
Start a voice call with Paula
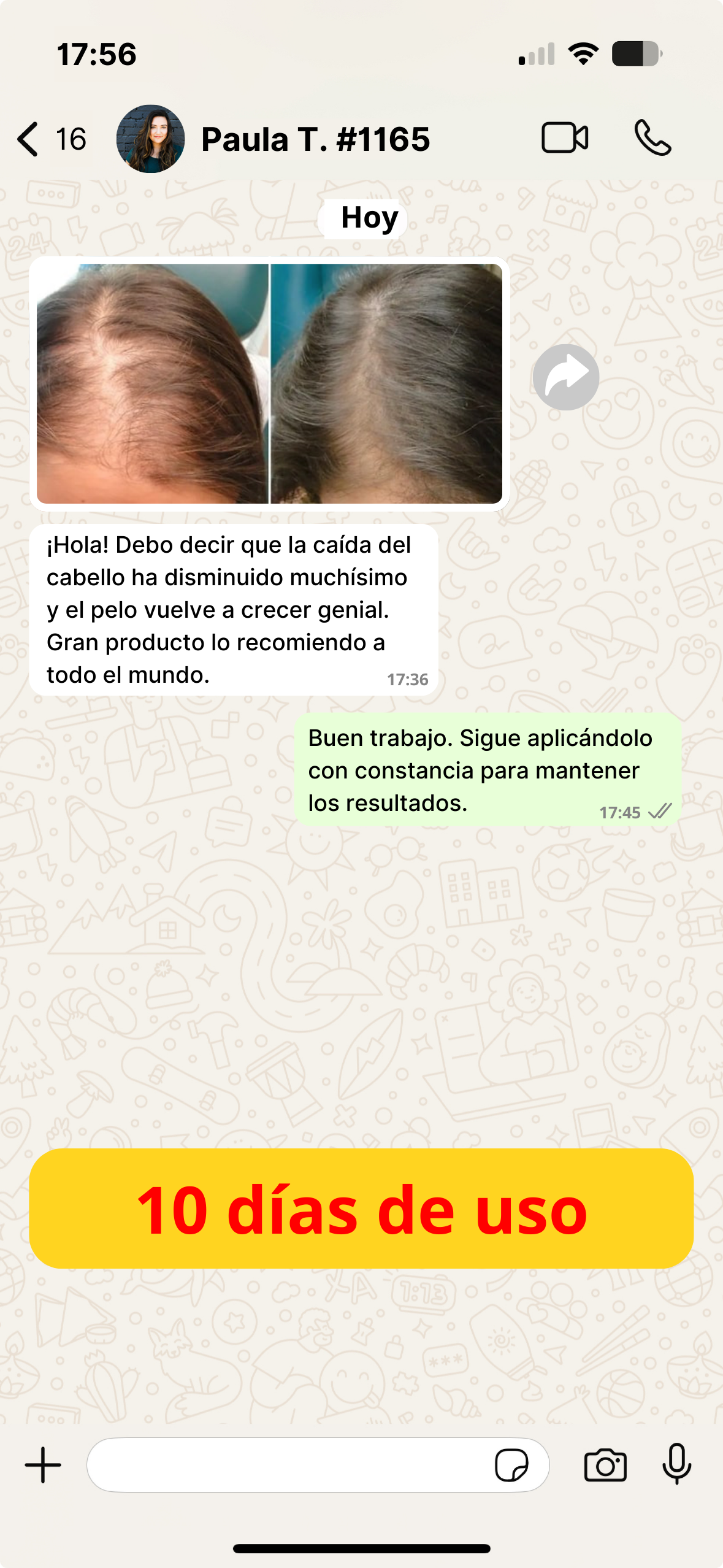[652, 138]
